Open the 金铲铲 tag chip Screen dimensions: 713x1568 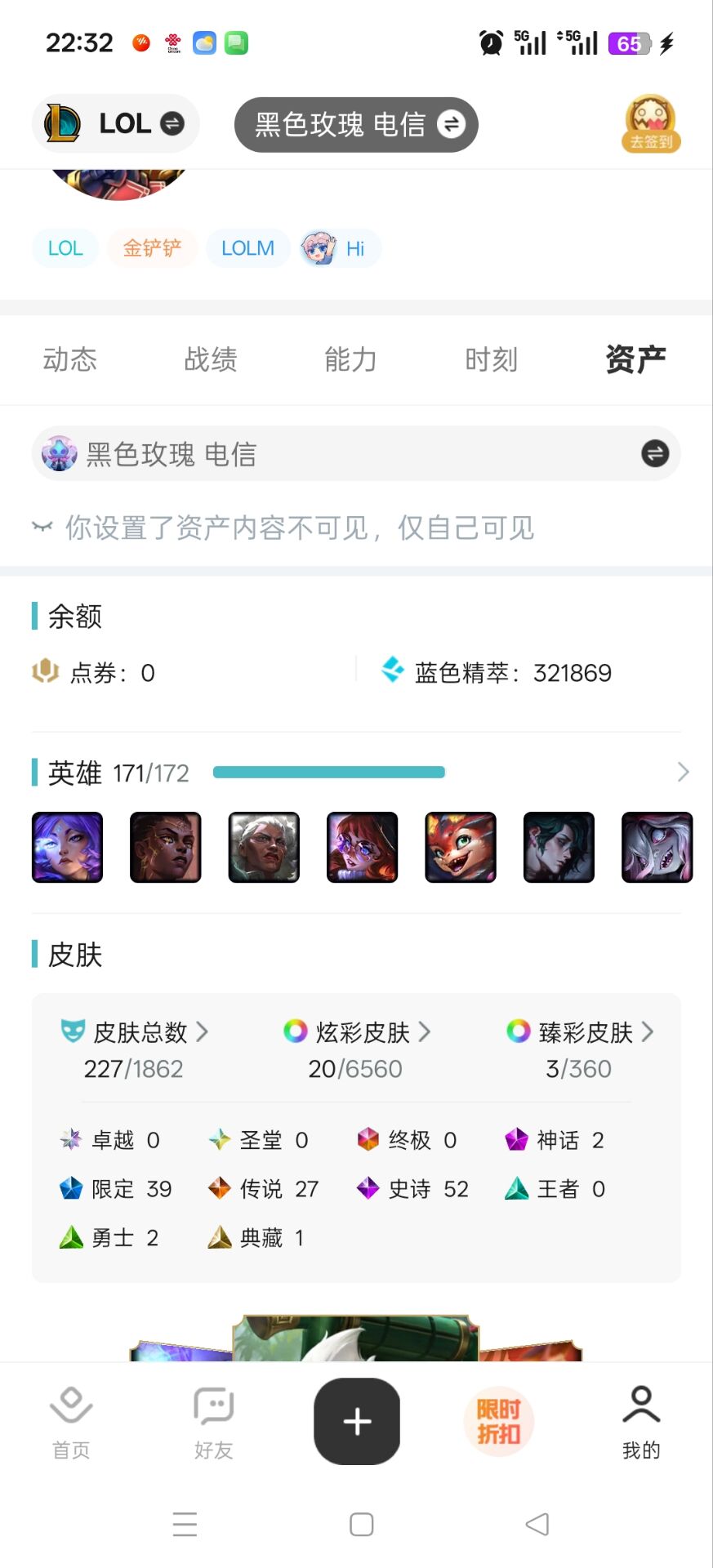click(x=152, y=248)
